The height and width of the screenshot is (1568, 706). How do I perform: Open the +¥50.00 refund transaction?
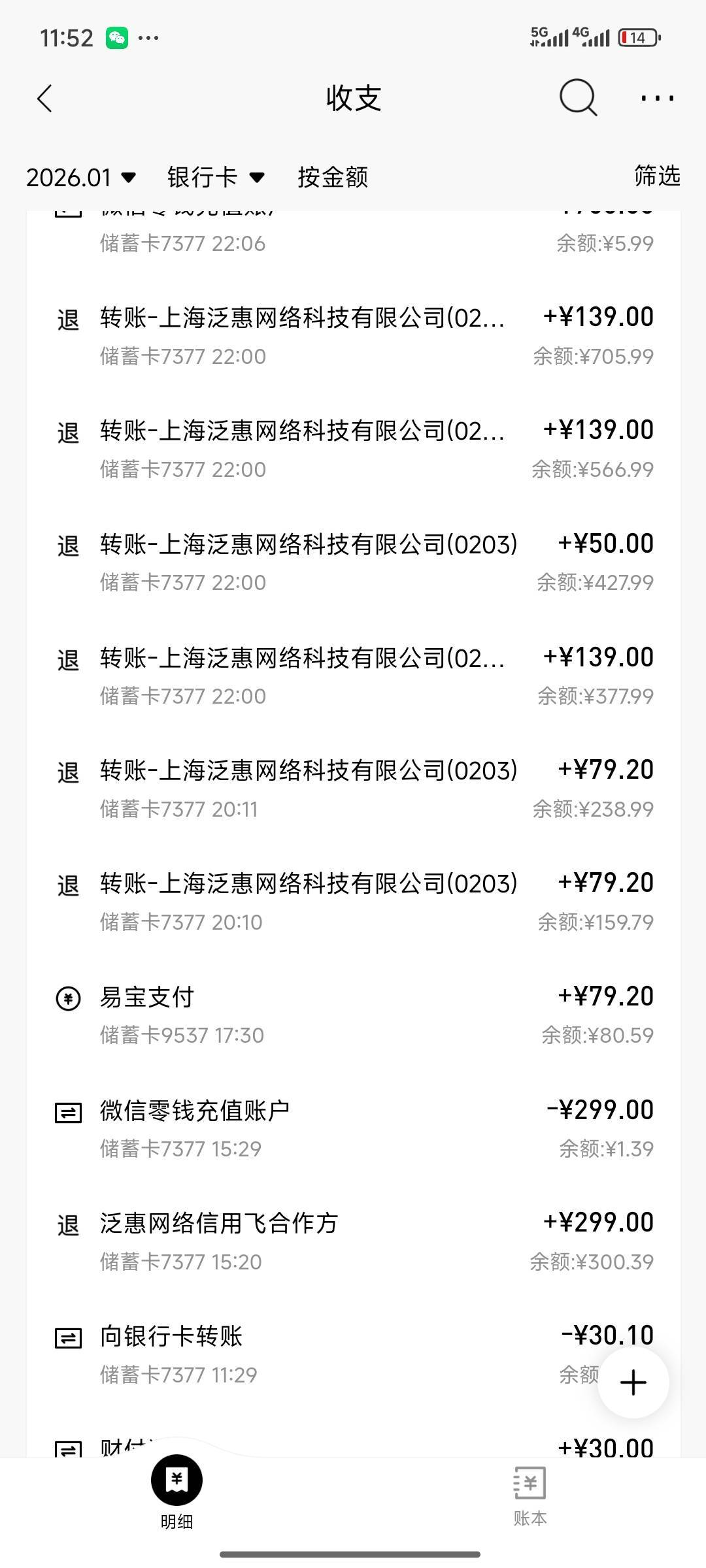click(x=353, y=562)
